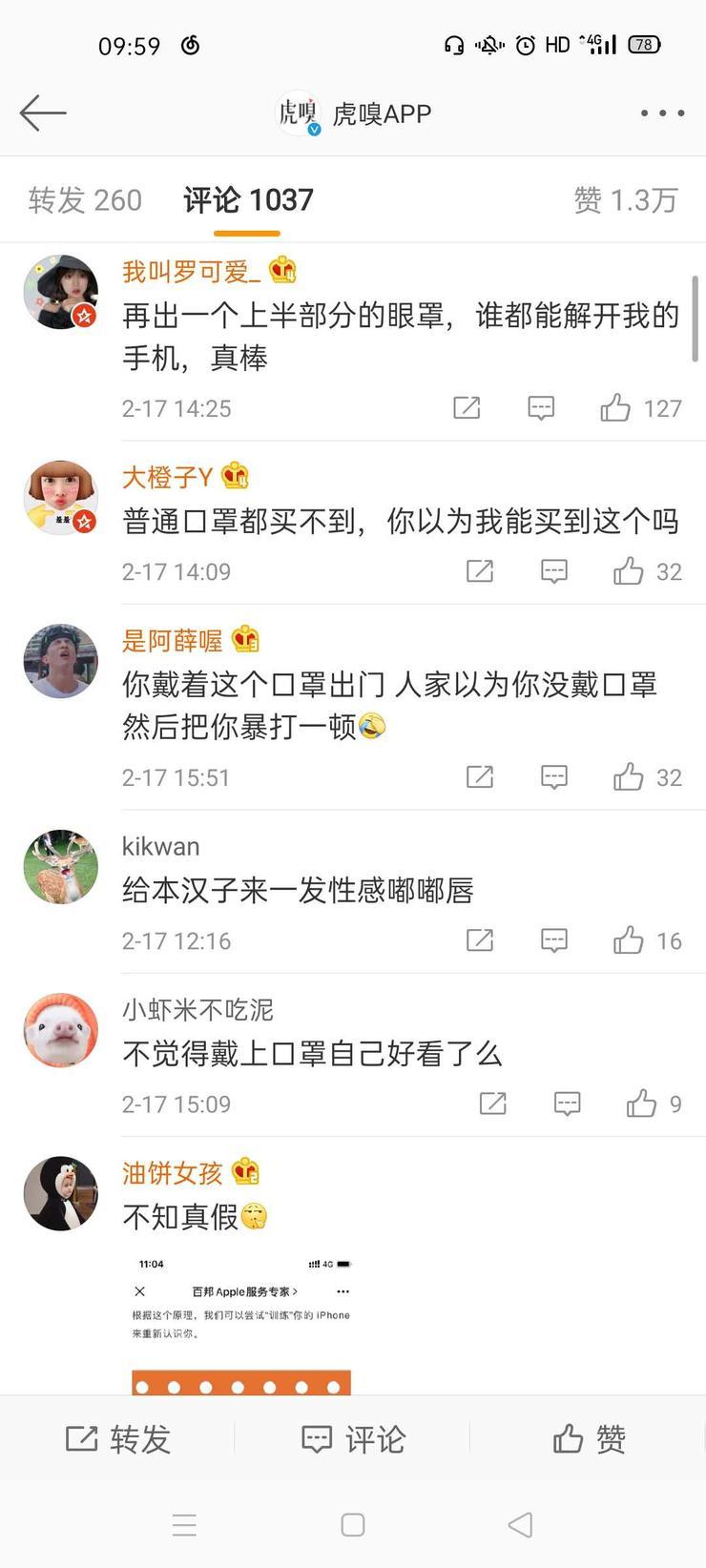
Task: Click the share icon on 是阿薛喔's comment
Action: click(x=482, y=776)
